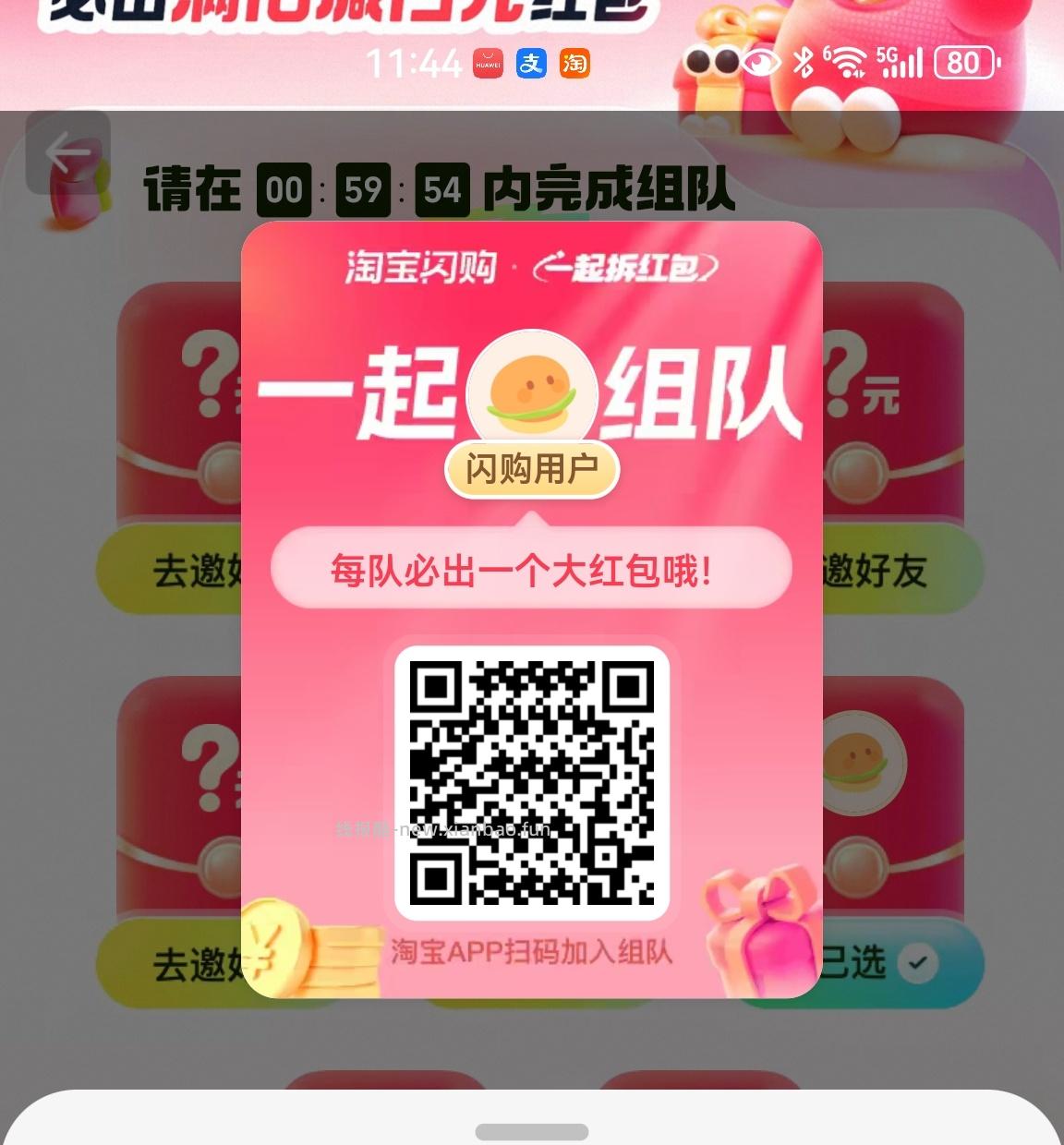1064x1145 pixels.
Task: Tap the countdown timer showing 00:59:54
Action: (x=362, y=188)
